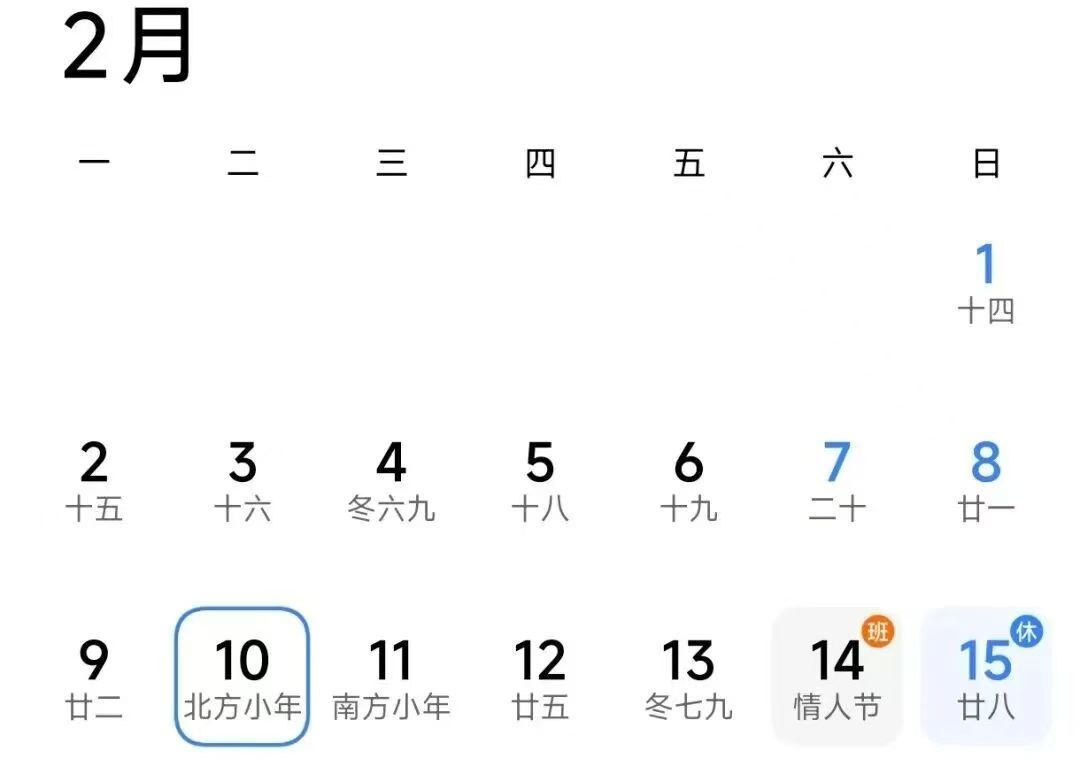Tap the highlighted date 10 北方小年

(x=243, y=678)
